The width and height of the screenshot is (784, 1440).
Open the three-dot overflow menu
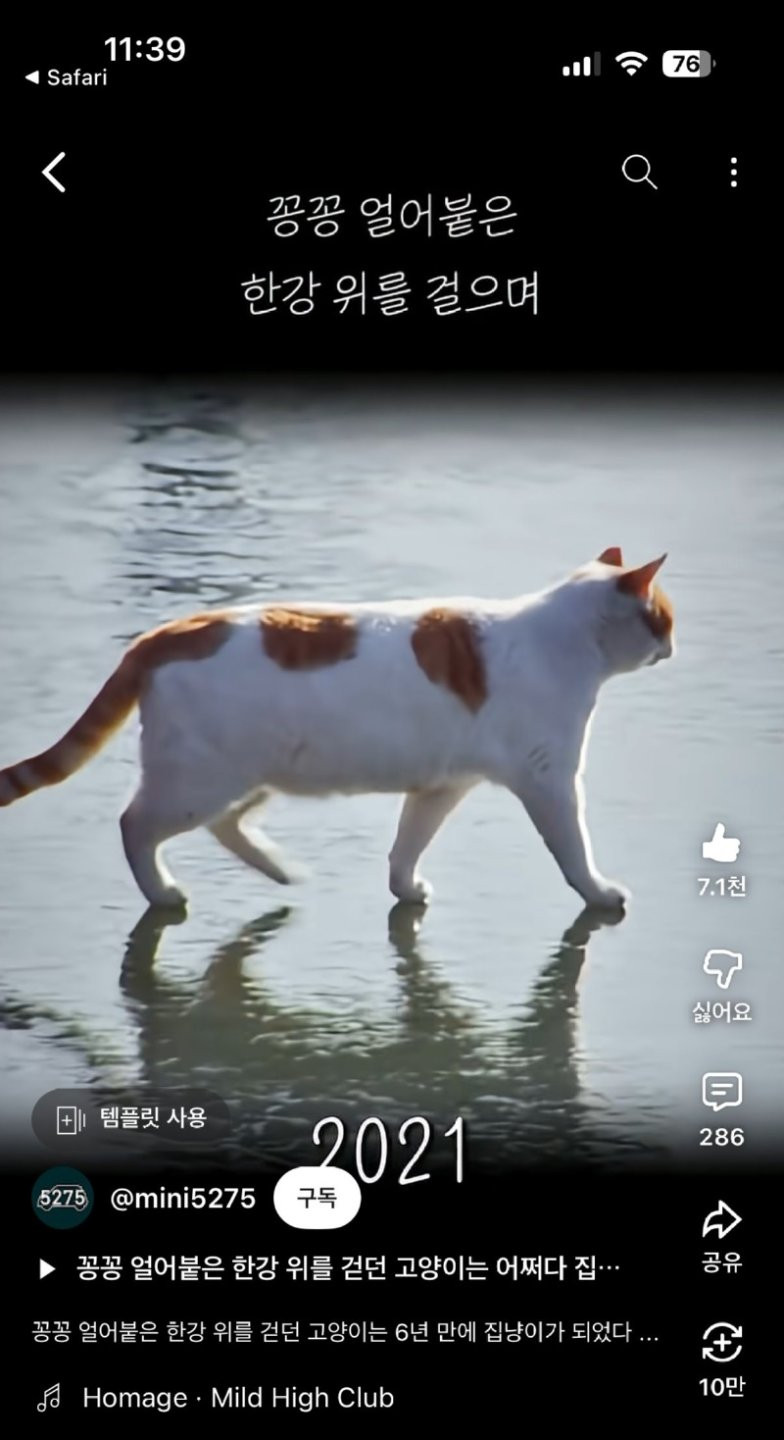pyautogui.click(x=733, y=172)
